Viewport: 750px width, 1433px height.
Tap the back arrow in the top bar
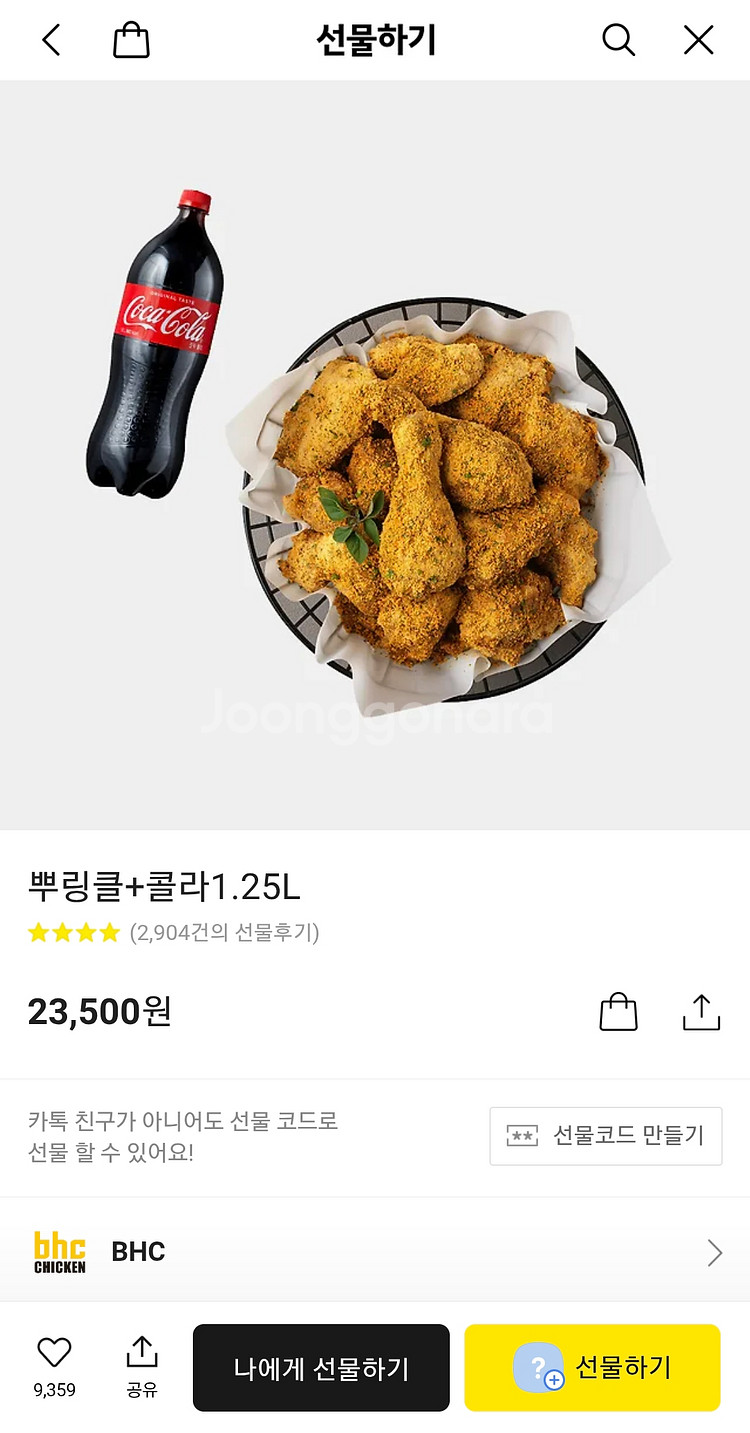[x=51, y=40]
